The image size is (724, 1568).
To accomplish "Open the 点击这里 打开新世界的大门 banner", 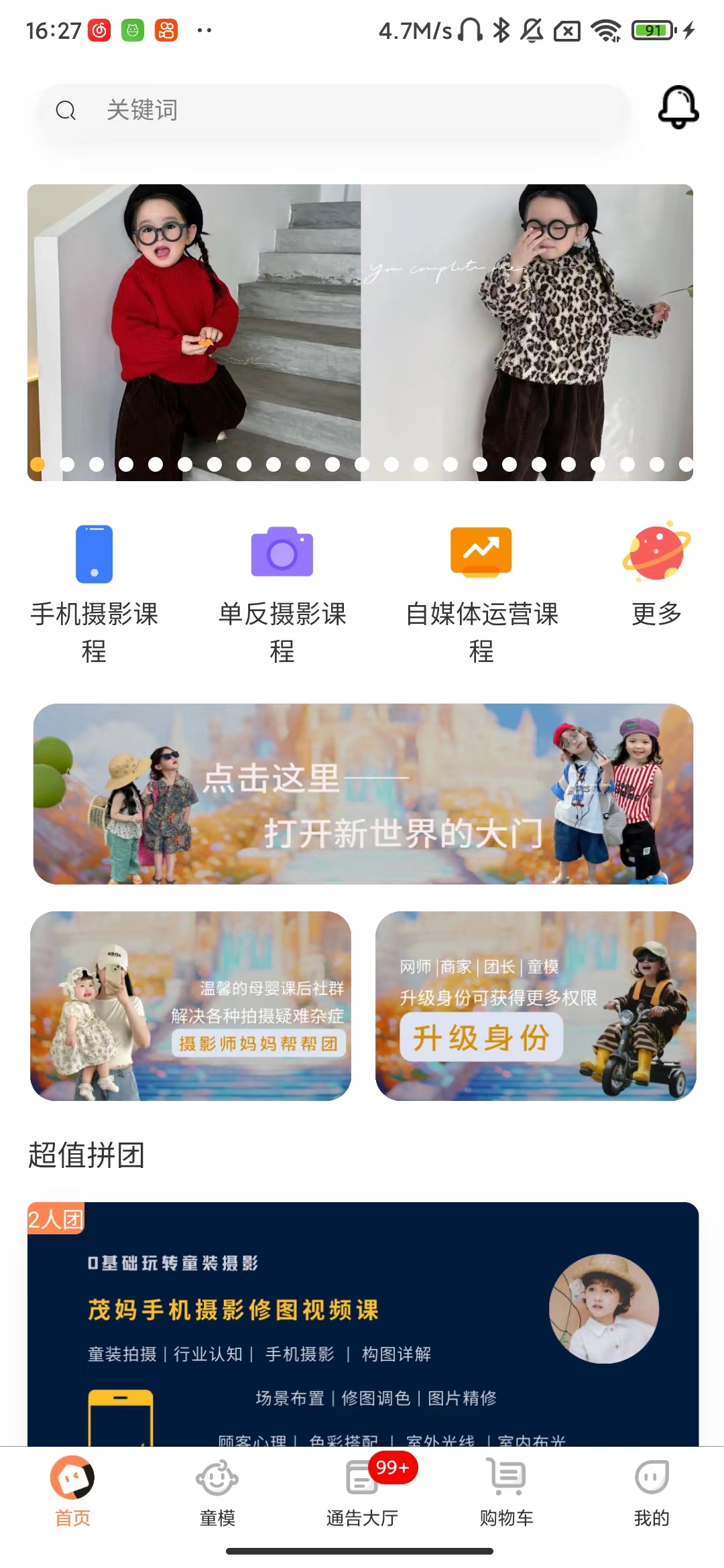I will pos(363,794).
